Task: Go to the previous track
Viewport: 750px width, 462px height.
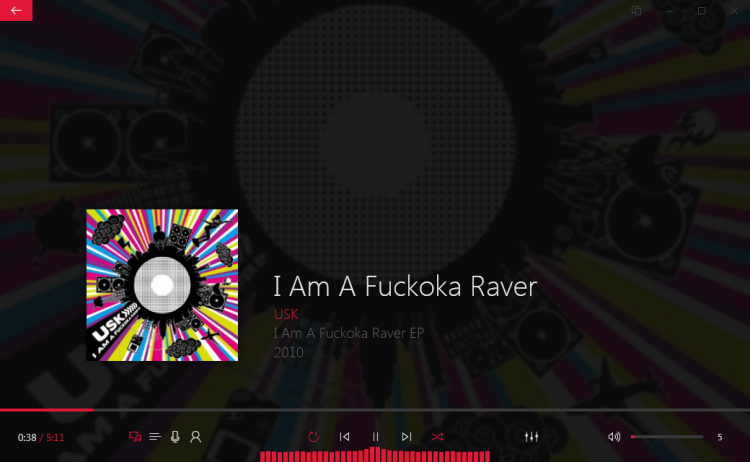Action: [344, 437]
